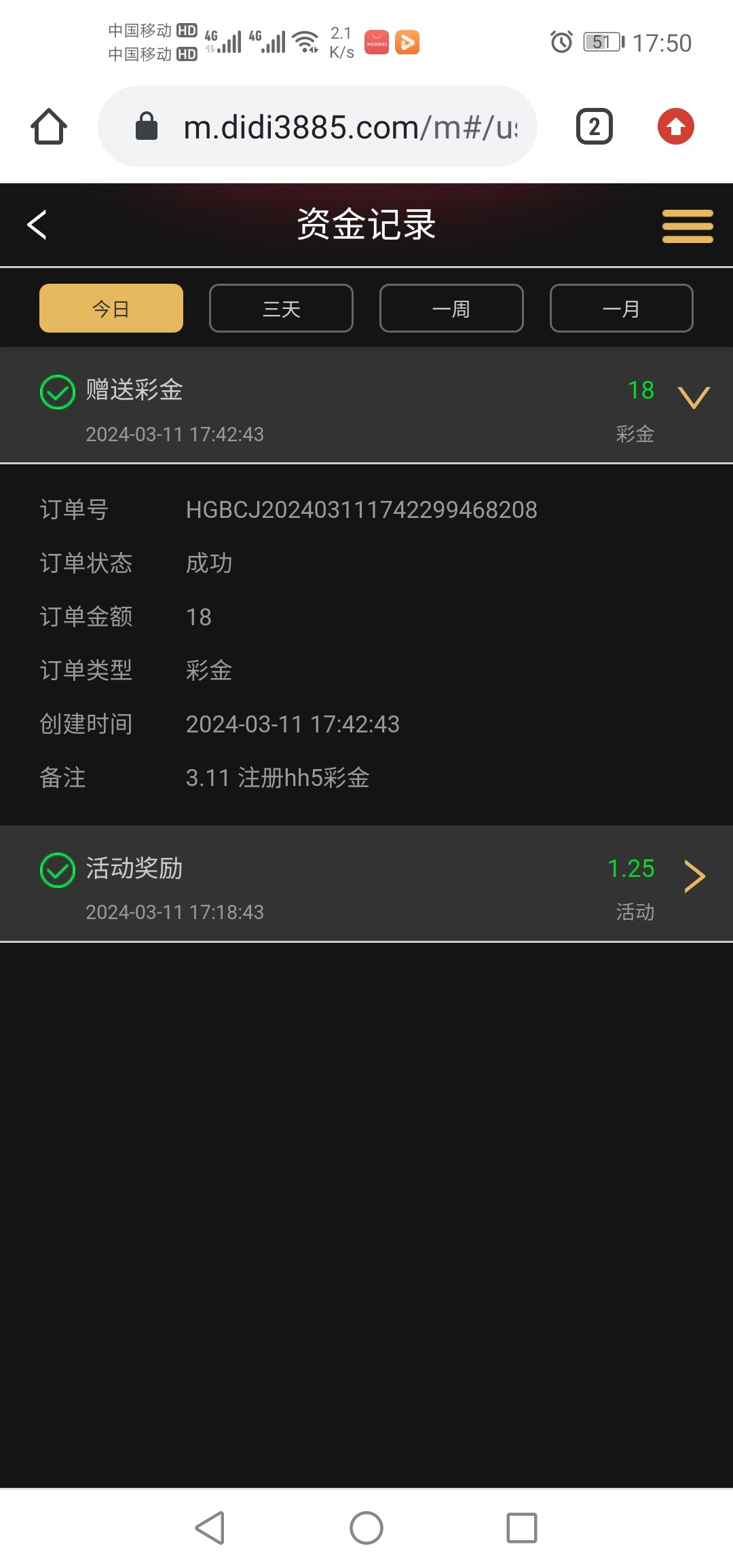The width and height of the screenshot is (733, 1568).
Task: Open the gold hamburger menu
Action: (x=688, y=226)
